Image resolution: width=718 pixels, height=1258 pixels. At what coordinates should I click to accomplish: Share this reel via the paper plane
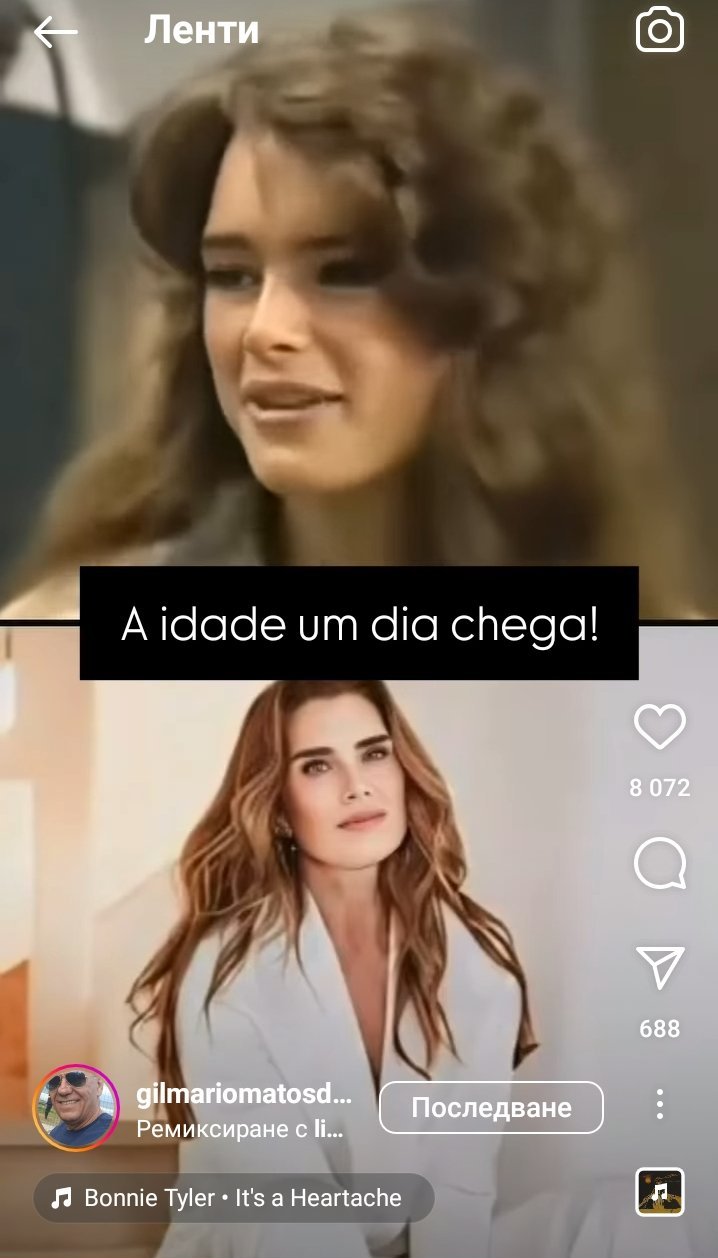pos(660,968)
